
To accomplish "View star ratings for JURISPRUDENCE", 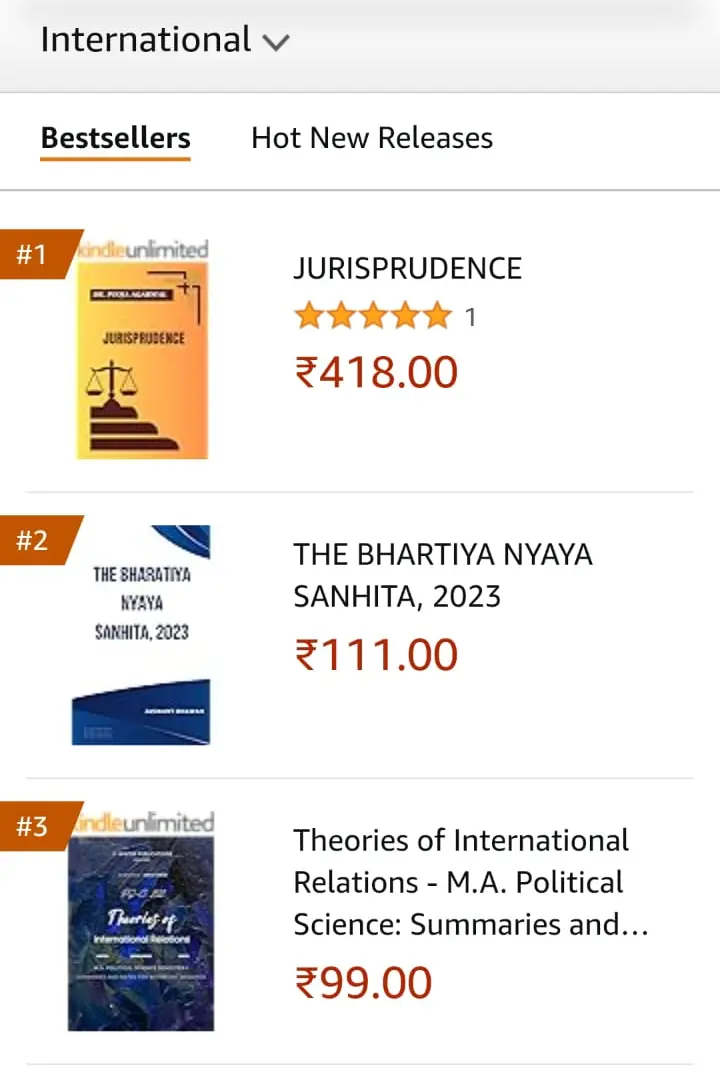I will click(x=373, y=317).
